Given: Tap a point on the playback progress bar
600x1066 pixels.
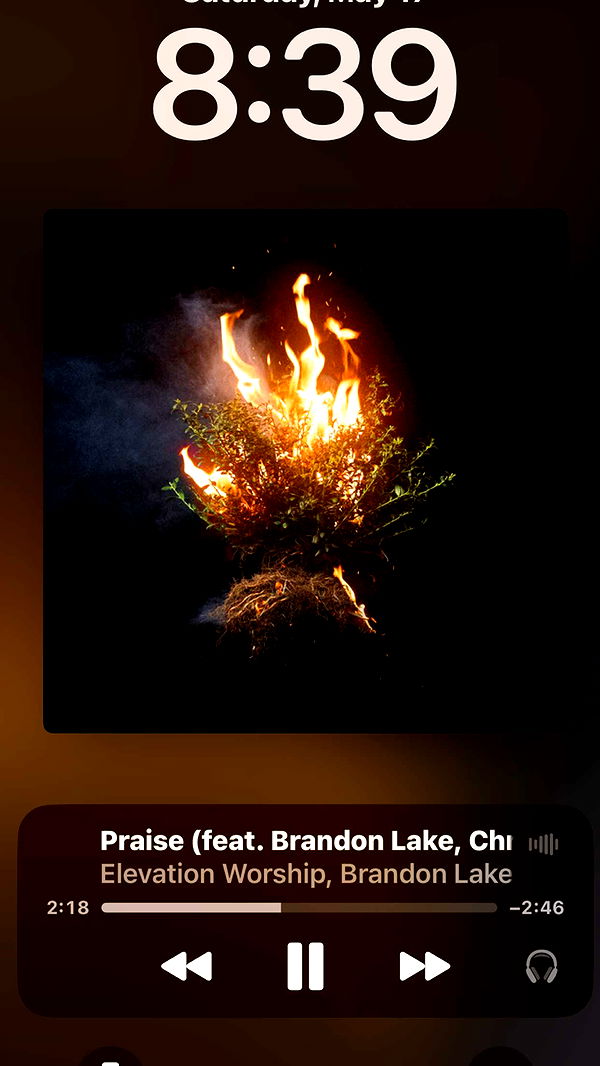Looking at the screenshot, I should click(300, 908).
